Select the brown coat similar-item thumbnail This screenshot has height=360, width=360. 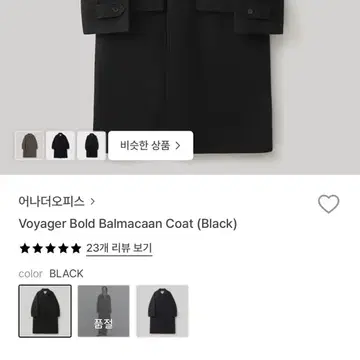[30, 145]
